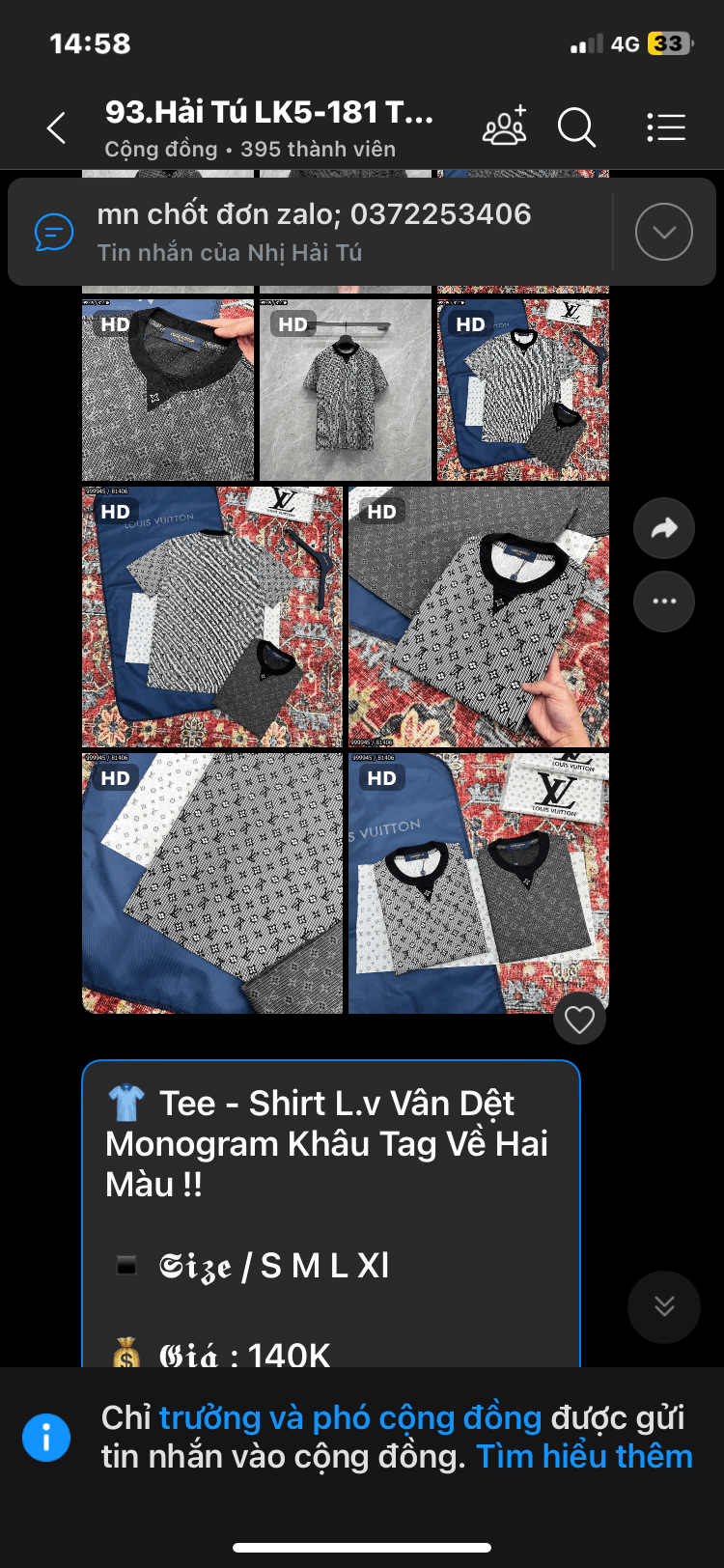
Task: Go back from the community chat
Action: coord(57,127)
